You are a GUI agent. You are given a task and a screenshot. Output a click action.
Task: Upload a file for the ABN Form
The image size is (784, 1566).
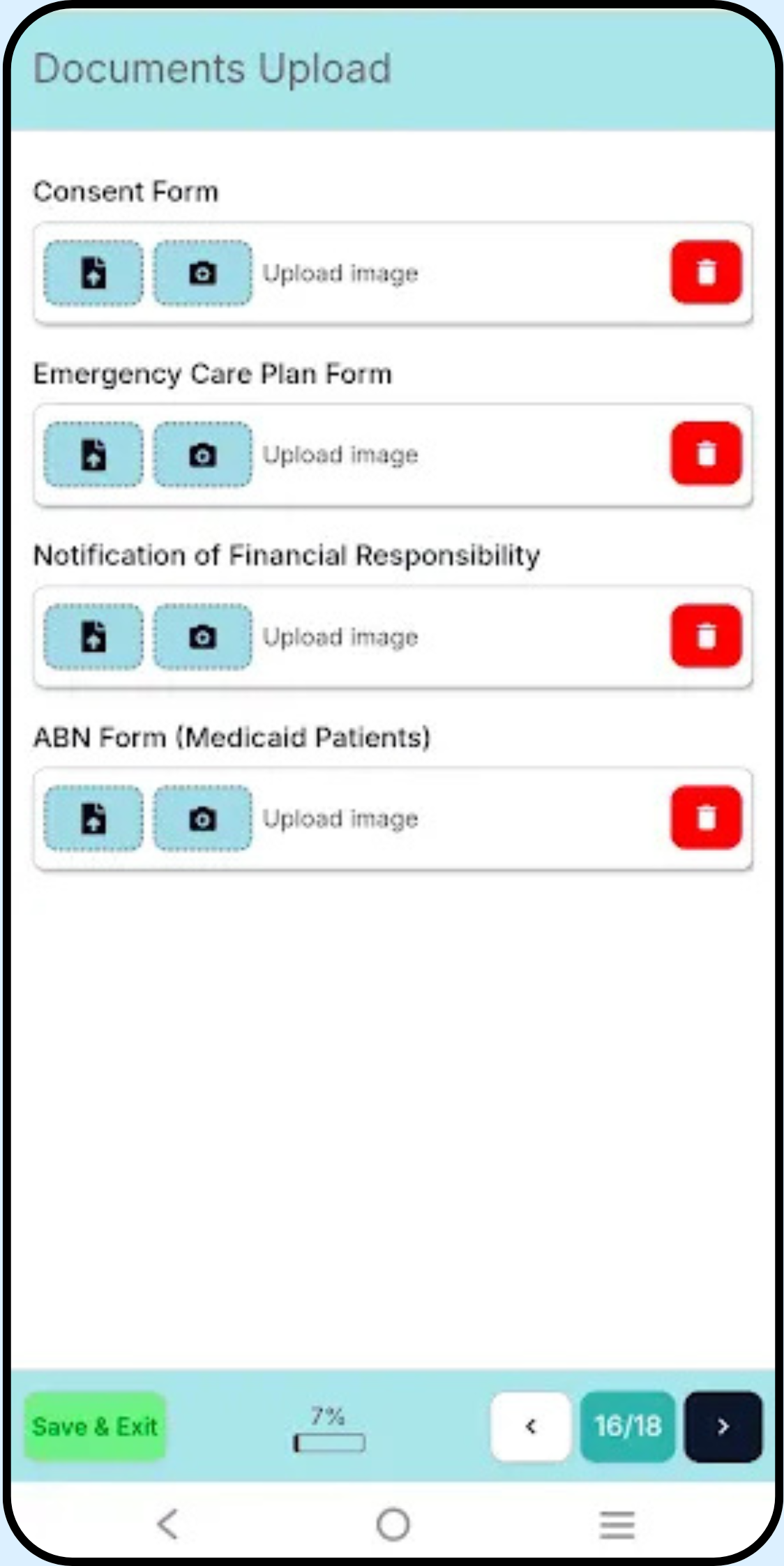click(x=93, y=818)
